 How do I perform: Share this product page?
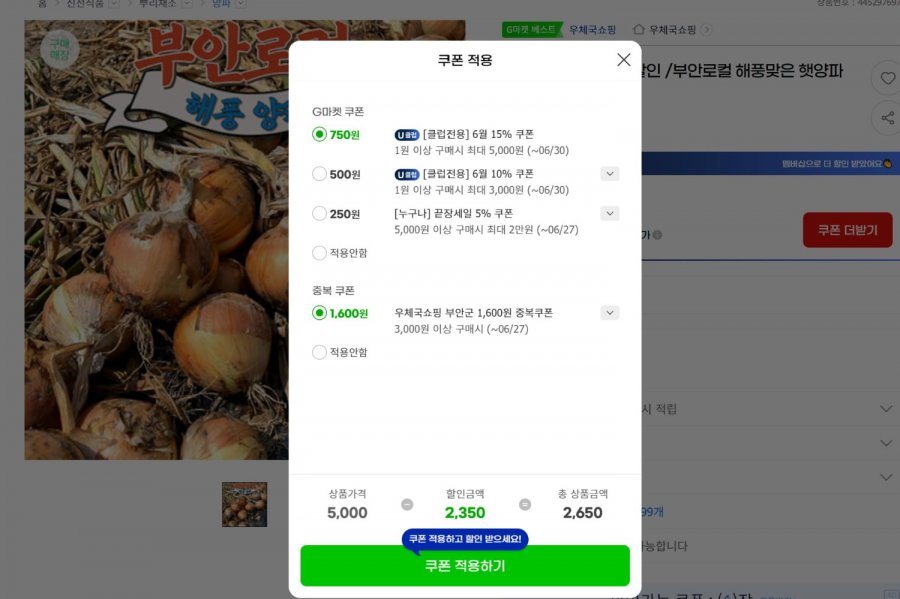click(x=887, y=118)
